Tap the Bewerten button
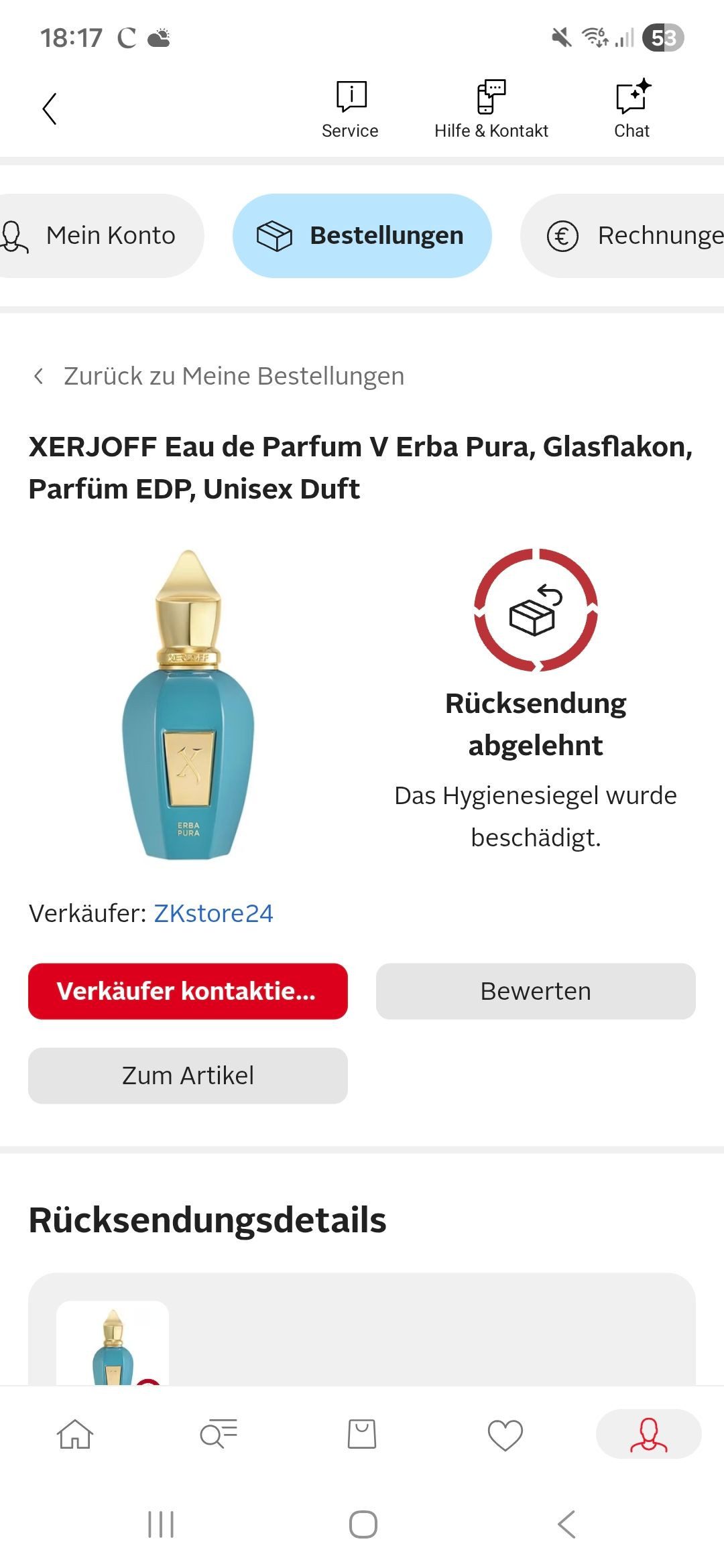Screen dimensions: 724x1568 point(536,991)
